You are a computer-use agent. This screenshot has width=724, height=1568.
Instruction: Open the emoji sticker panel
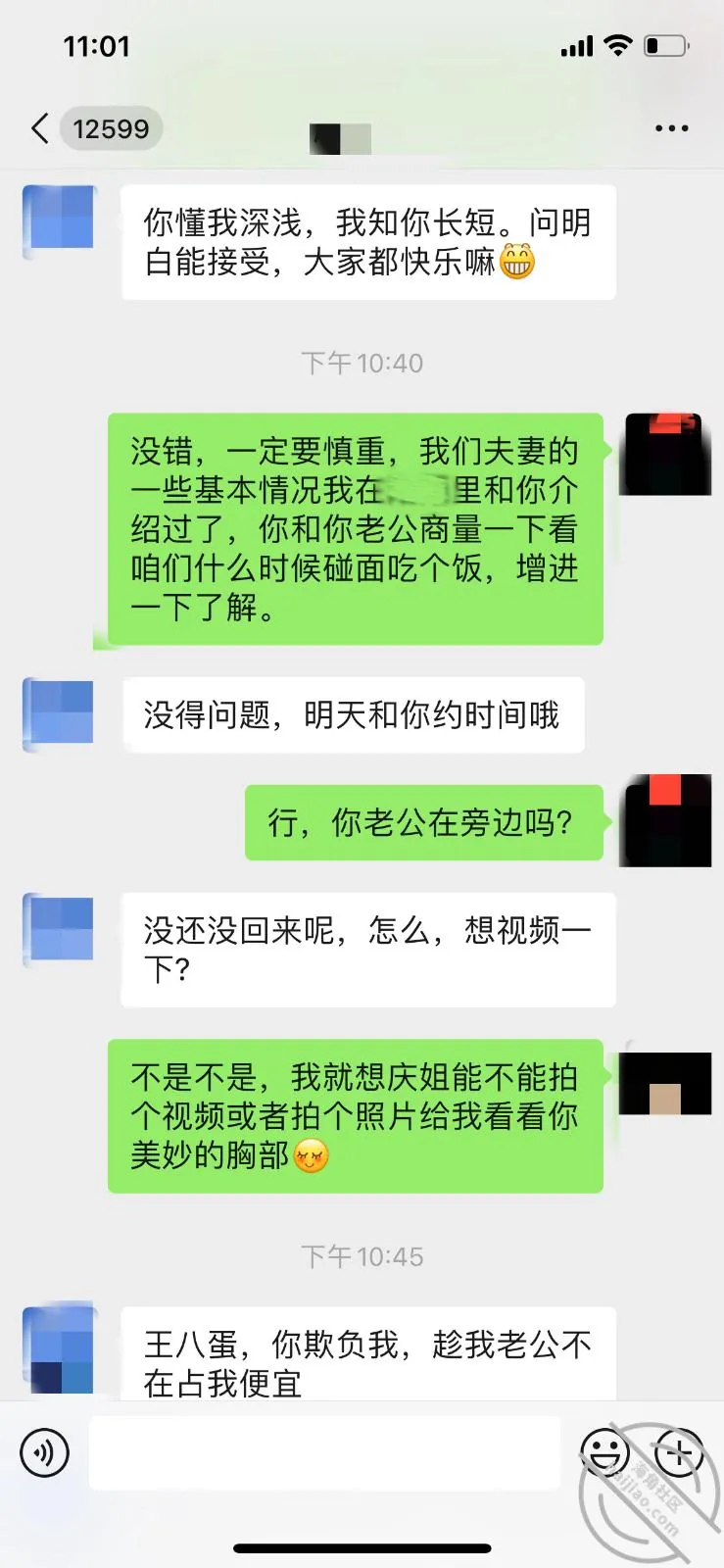point(604,1452)
